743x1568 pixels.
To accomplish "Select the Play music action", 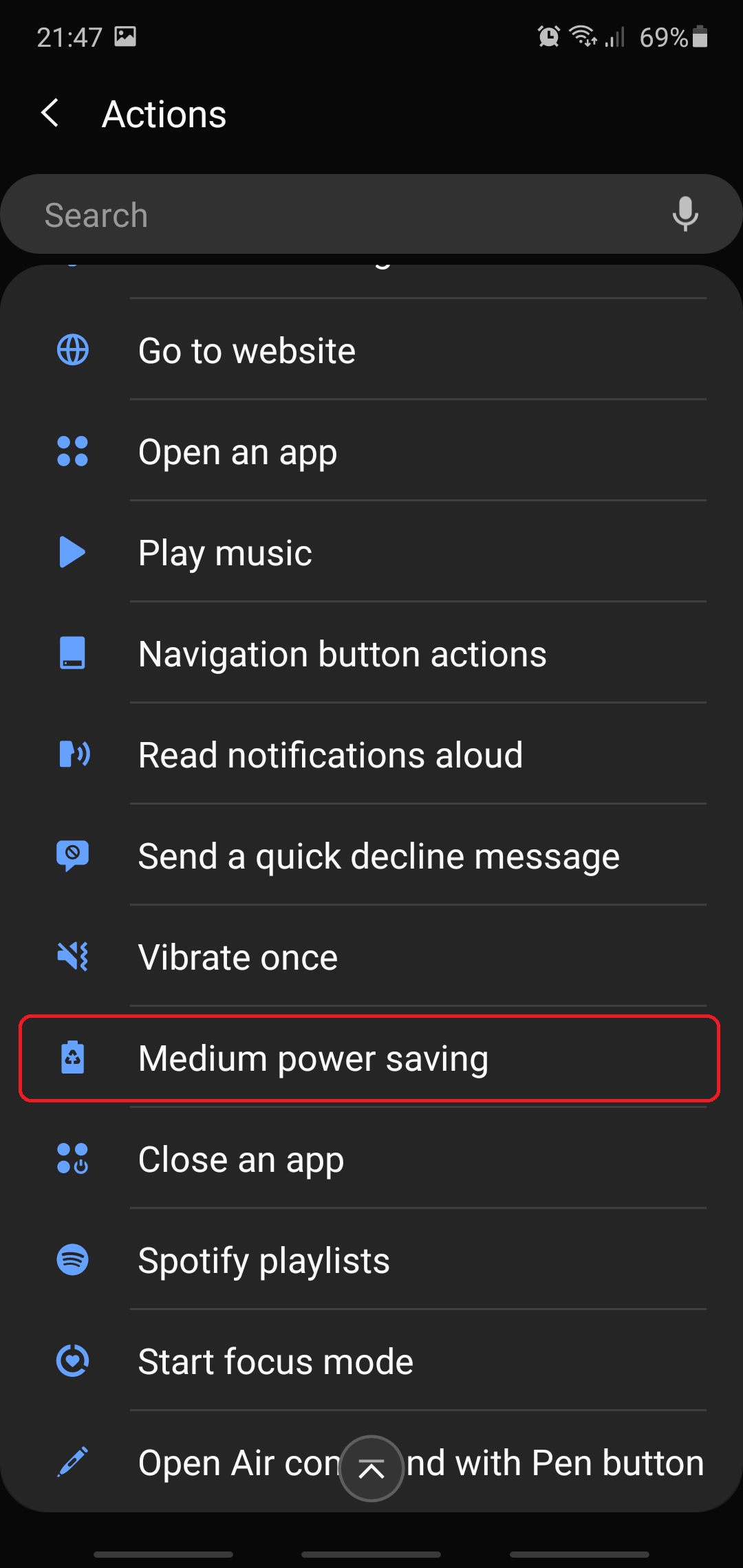I will (371, 553).
